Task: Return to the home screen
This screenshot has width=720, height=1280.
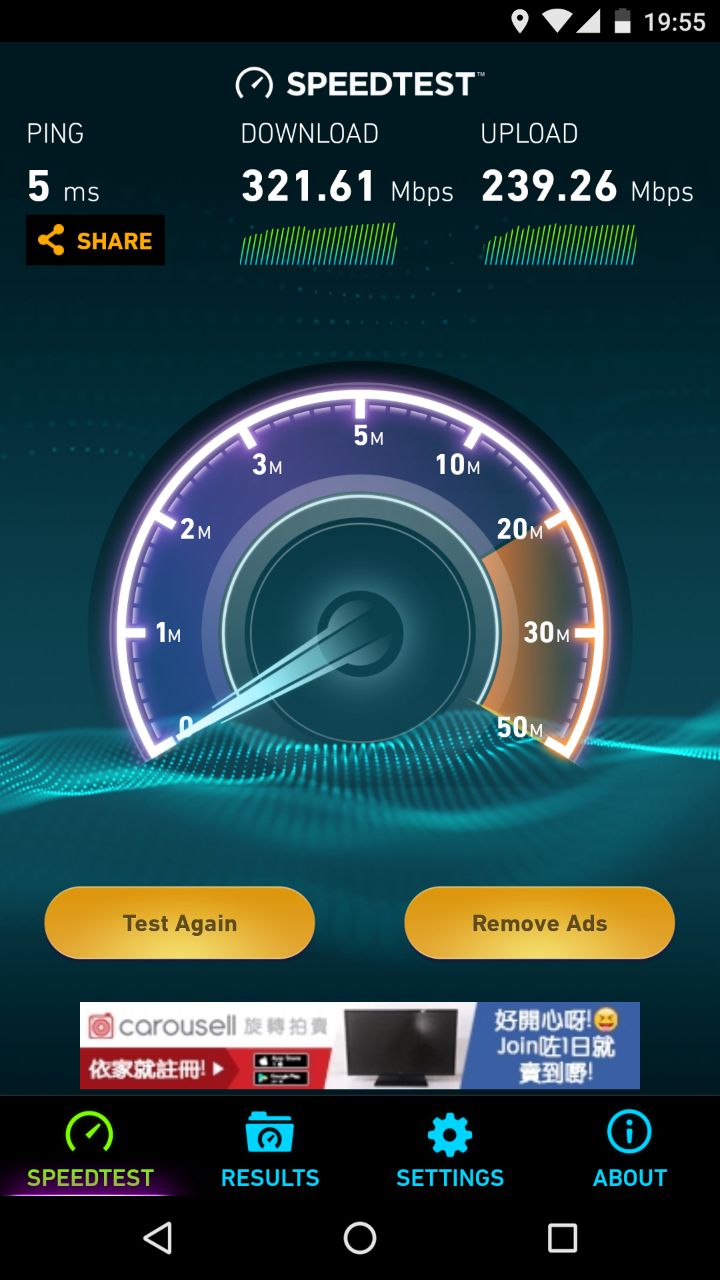Action: [x=360, y=1238]
